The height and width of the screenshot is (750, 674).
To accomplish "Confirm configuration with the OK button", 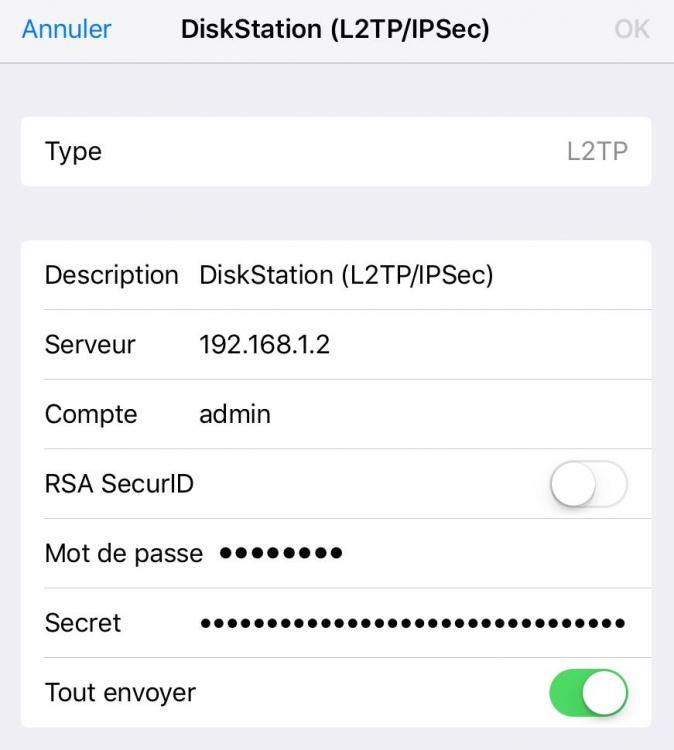I will 631,29.
